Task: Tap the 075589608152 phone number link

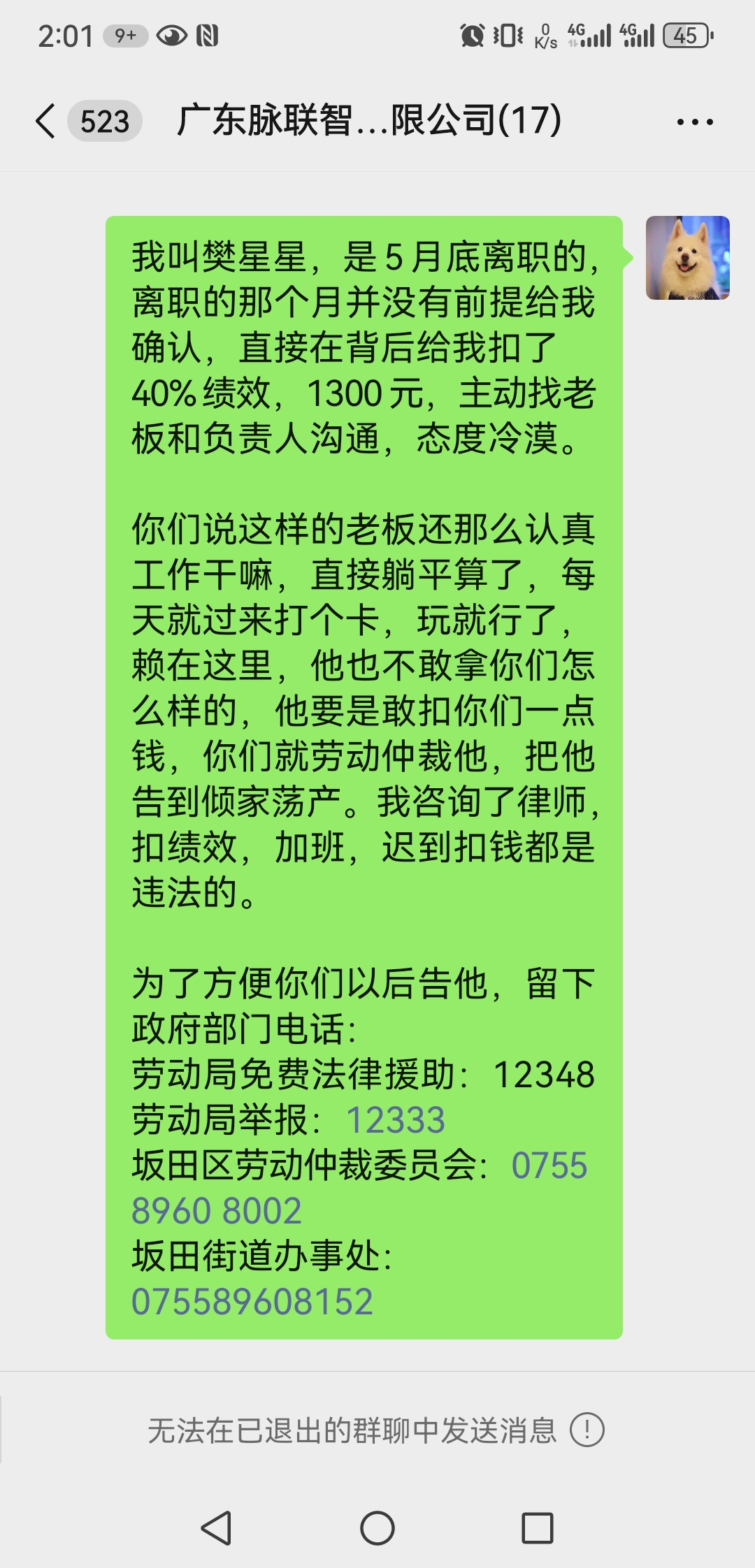Action: click(252, 1301)
